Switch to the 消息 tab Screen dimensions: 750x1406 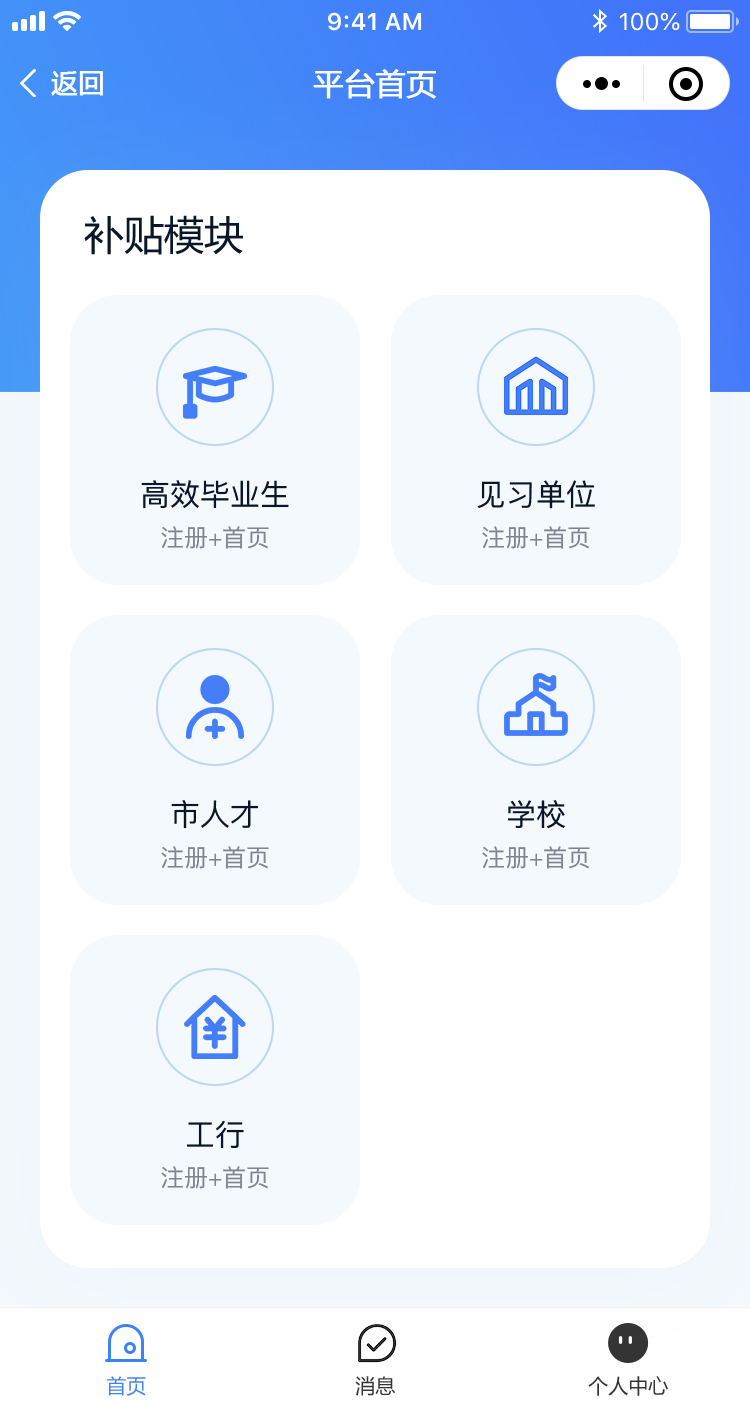376,1359
